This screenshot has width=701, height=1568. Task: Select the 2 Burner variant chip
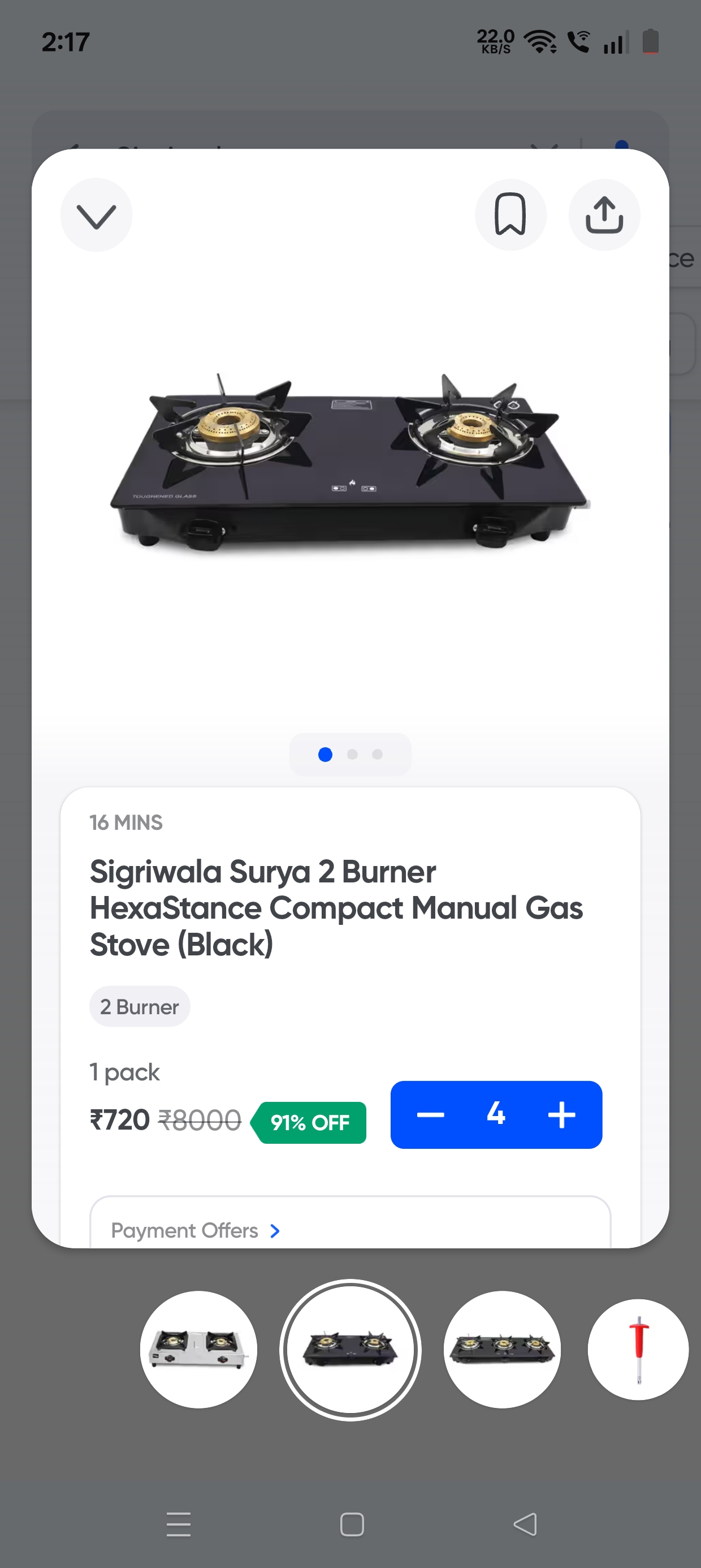coord(139,1007)
